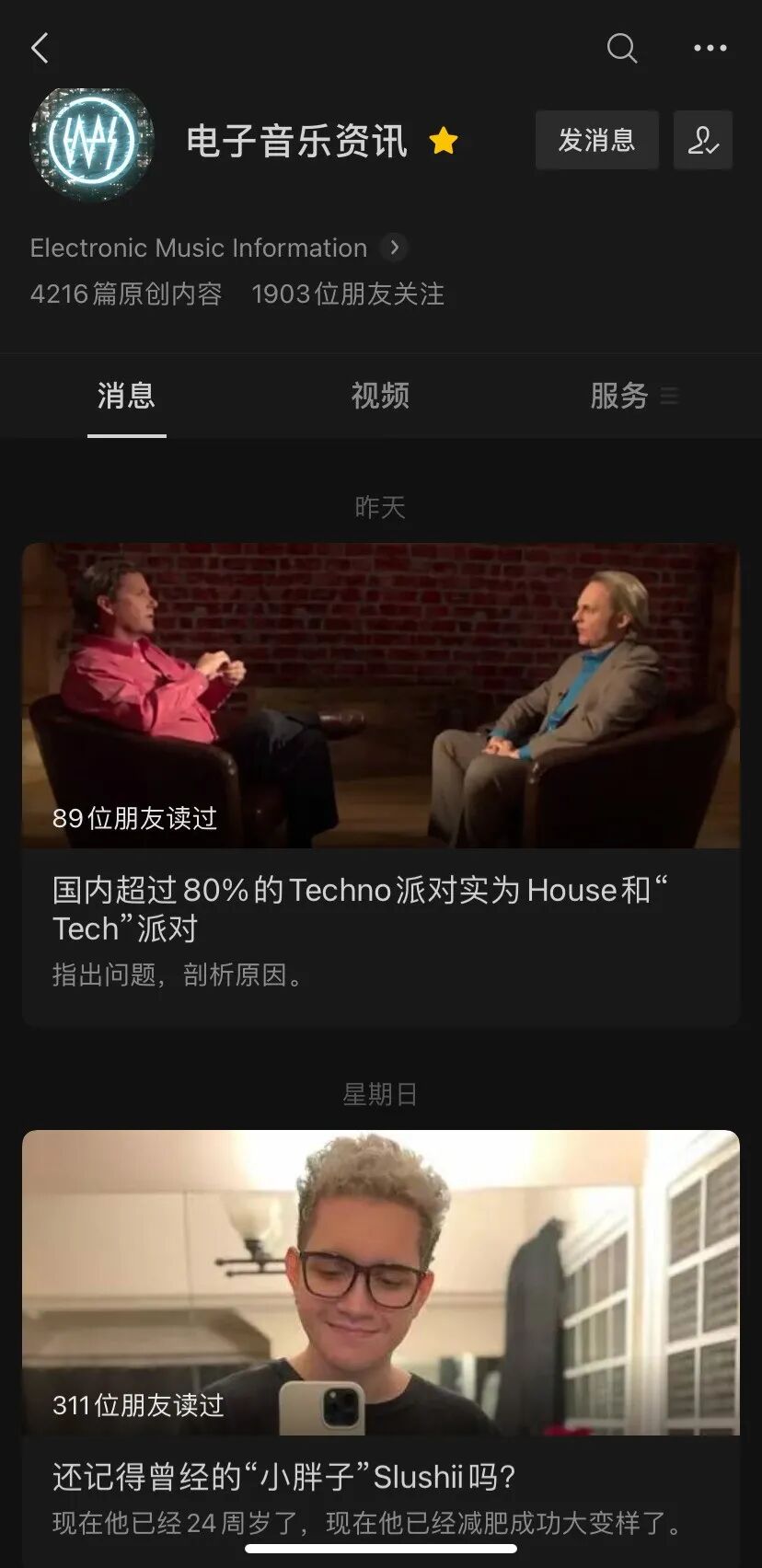Image resolution: width=762 pixels, height=1568 pixels.
Task: Go back to the previous screen
Action: click(40, 48)
